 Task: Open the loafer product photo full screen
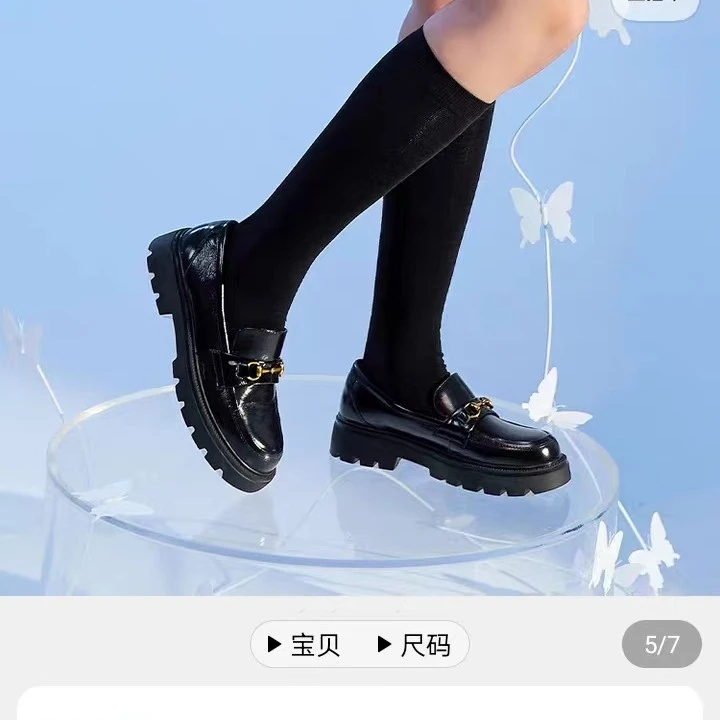tap(360, 300)
